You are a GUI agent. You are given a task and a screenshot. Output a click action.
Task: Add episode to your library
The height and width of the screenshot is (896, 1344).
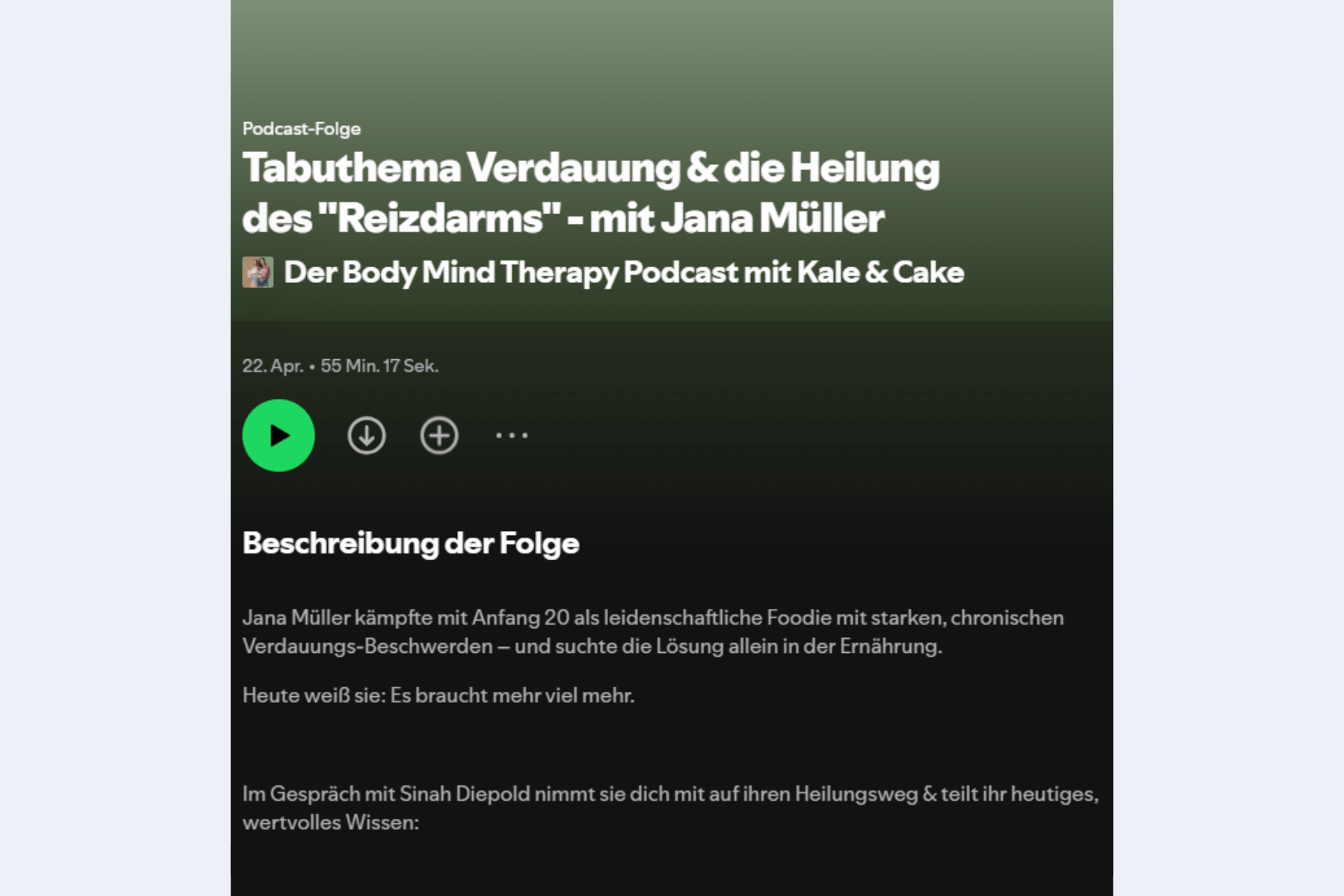(439, 436)
